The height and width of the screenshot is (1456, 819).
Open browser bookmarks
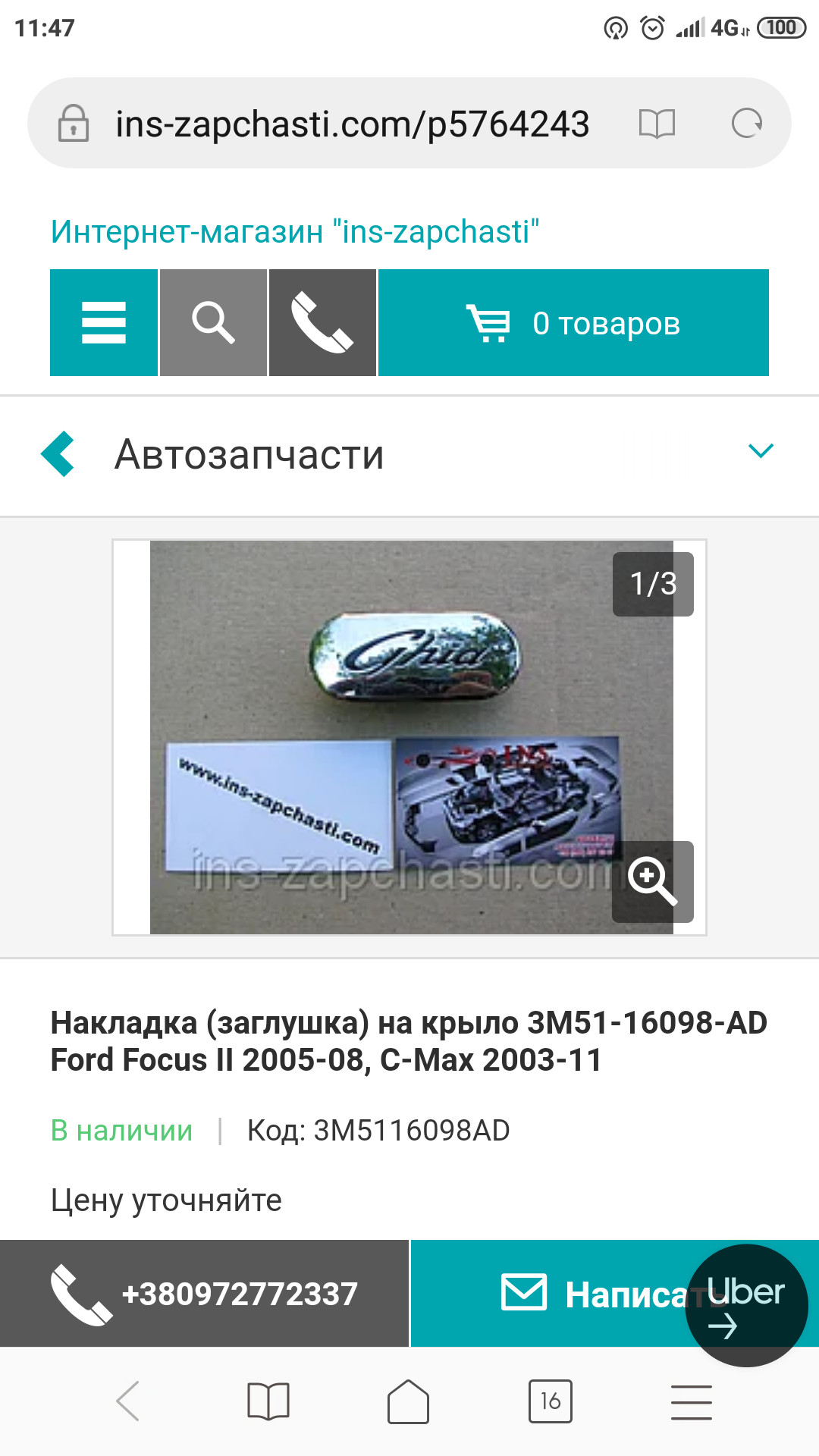[268, 1401]
